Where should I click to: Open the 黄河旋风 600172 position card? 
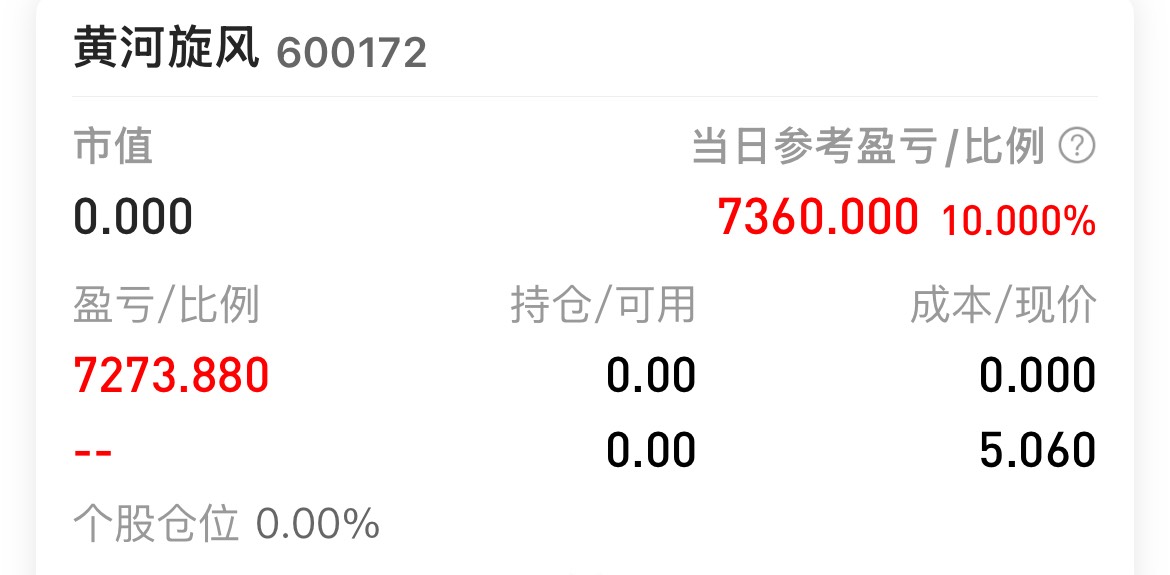250,51
